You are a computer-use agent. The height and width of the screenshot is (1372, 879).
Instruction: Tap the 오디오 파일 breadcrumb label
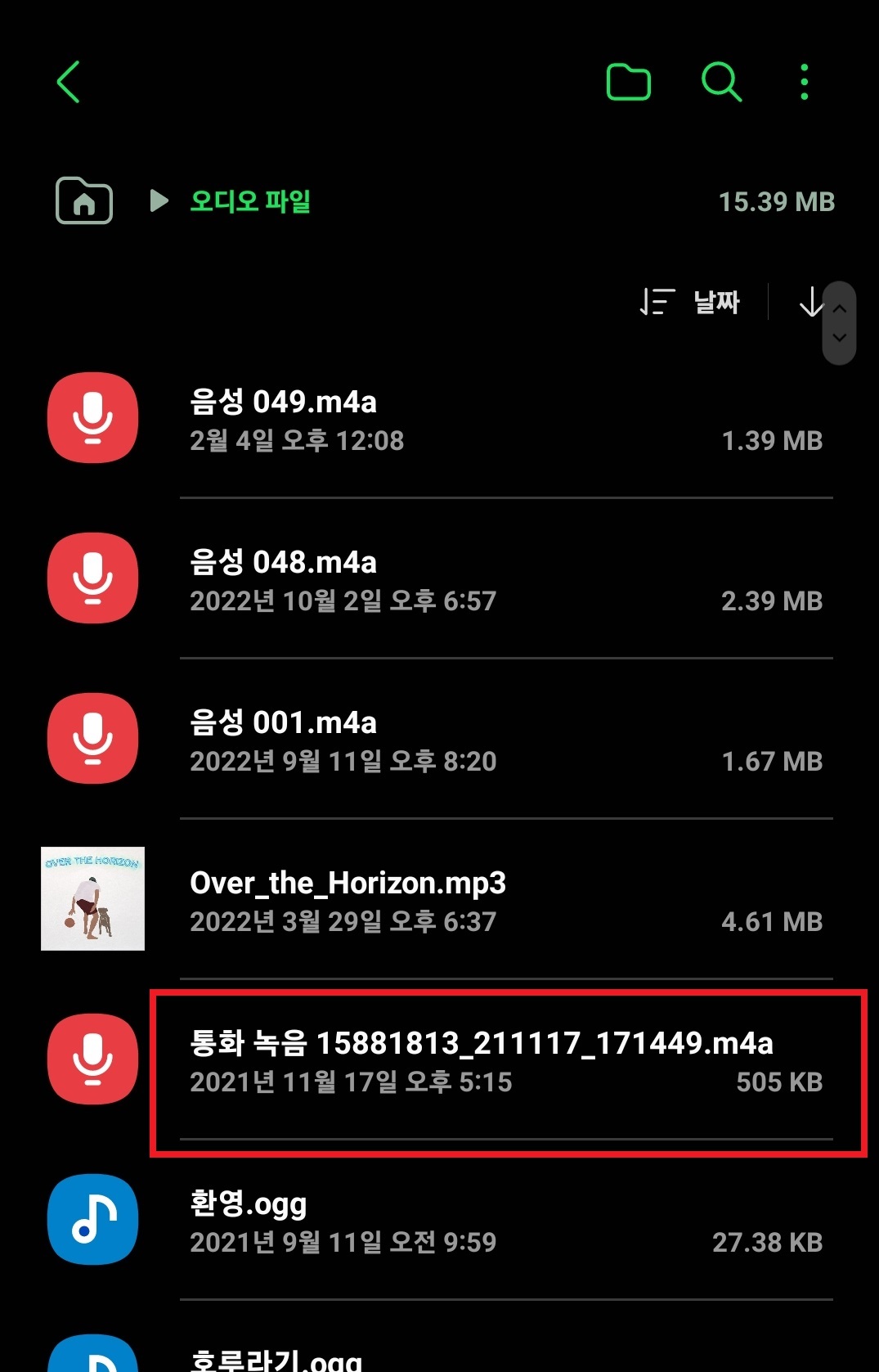click(x=250, y=201)
